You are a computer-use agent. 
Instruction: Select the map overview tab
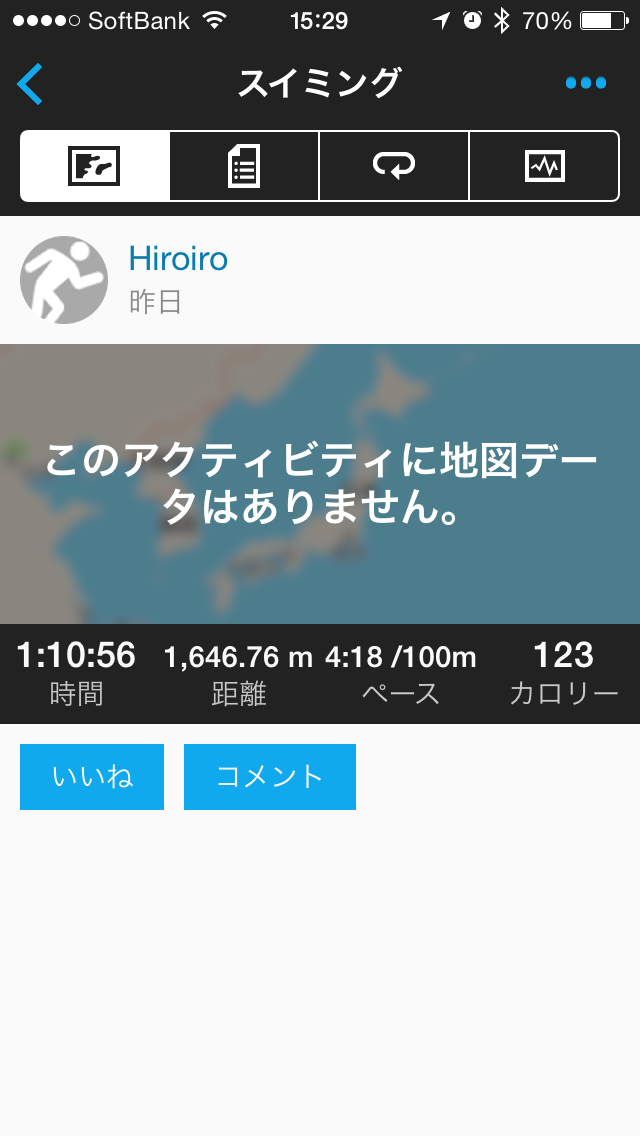click(x=95, y=166)
